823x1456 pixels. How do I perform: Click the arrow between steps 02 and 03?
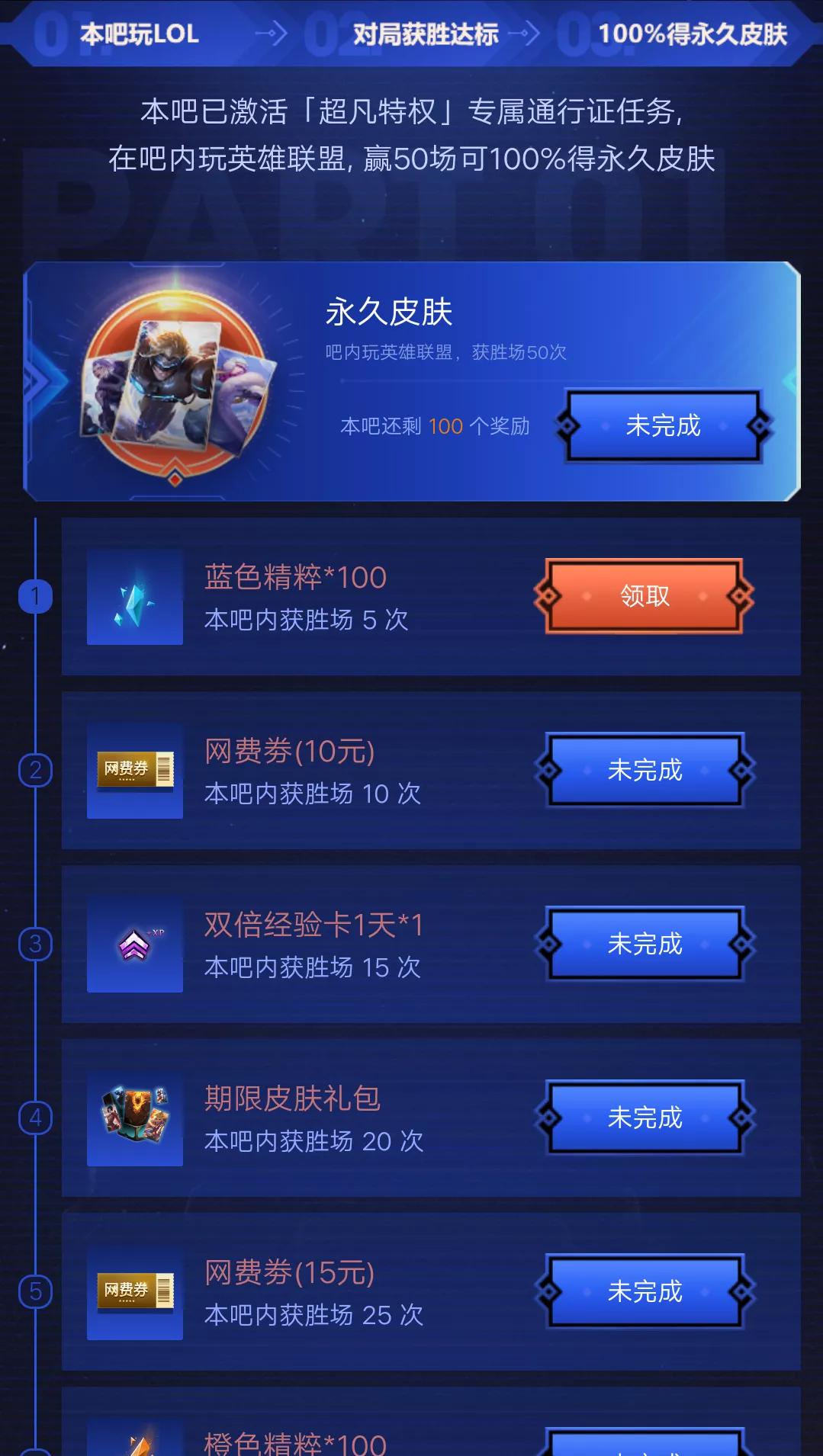pos(525,34)
